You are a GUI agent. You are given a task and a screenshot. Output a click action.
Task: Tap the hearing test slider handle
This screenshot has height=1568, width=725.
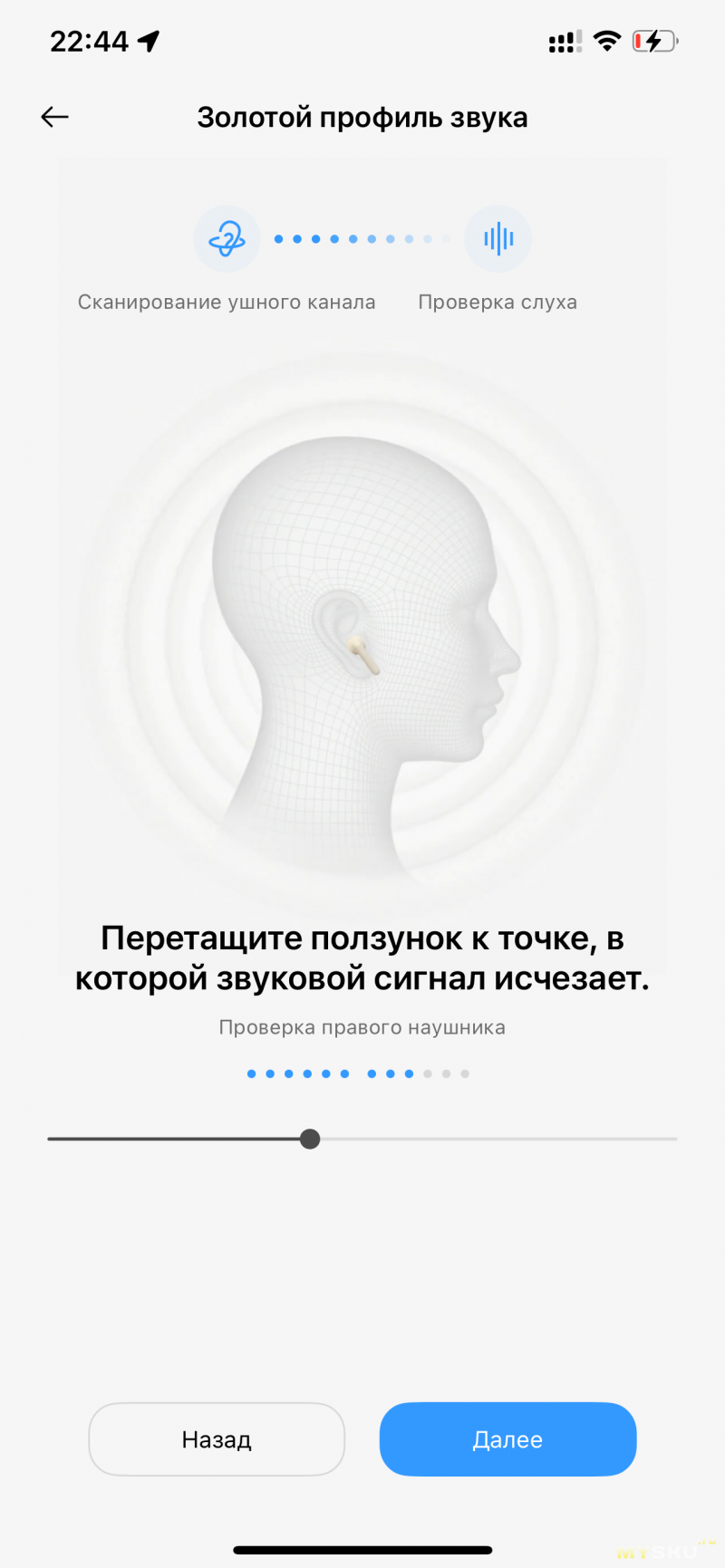(310, 1139)
